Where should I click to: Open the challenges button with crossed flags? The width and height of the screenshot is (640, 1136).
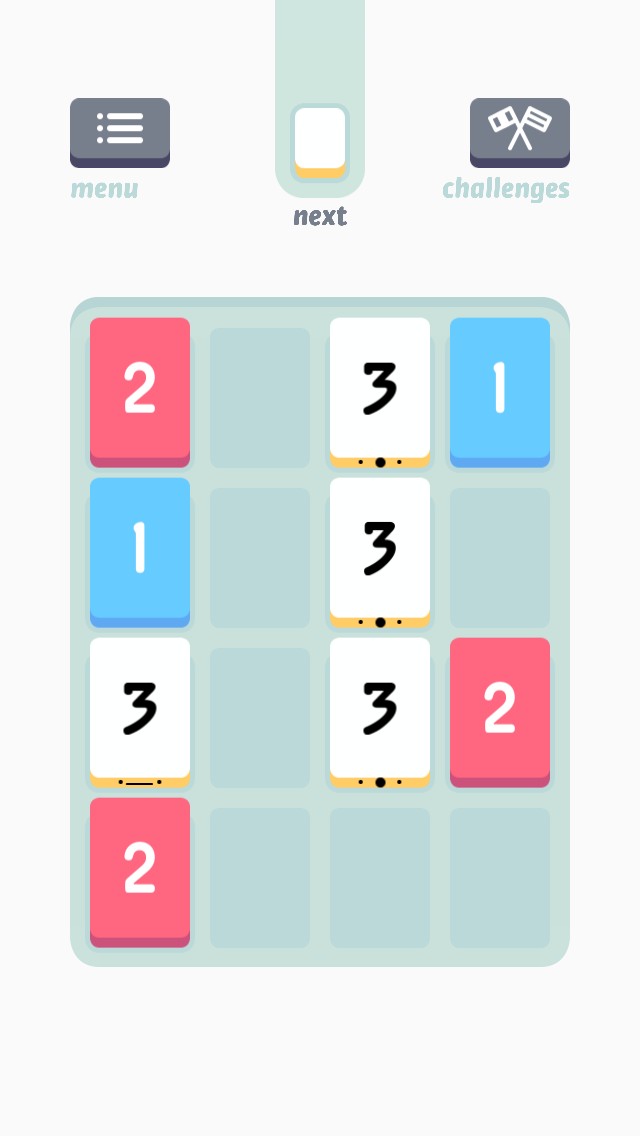tap(519, 131)
